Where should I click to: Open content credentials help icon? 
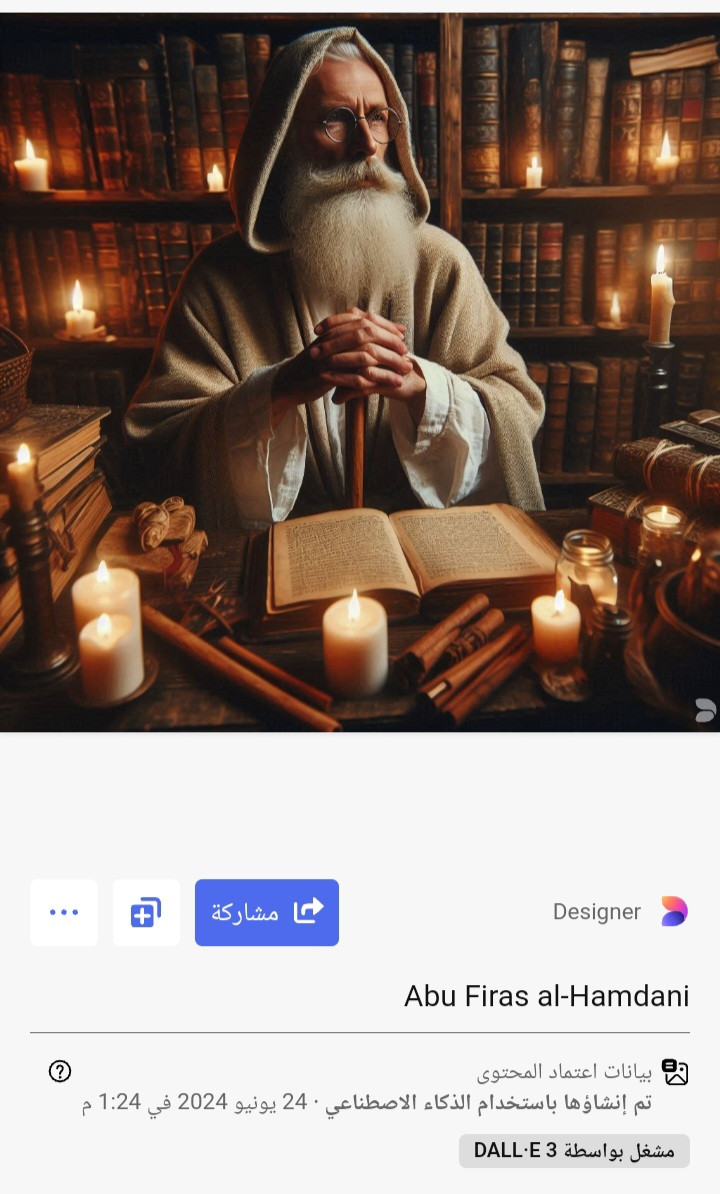point(60,1071)
